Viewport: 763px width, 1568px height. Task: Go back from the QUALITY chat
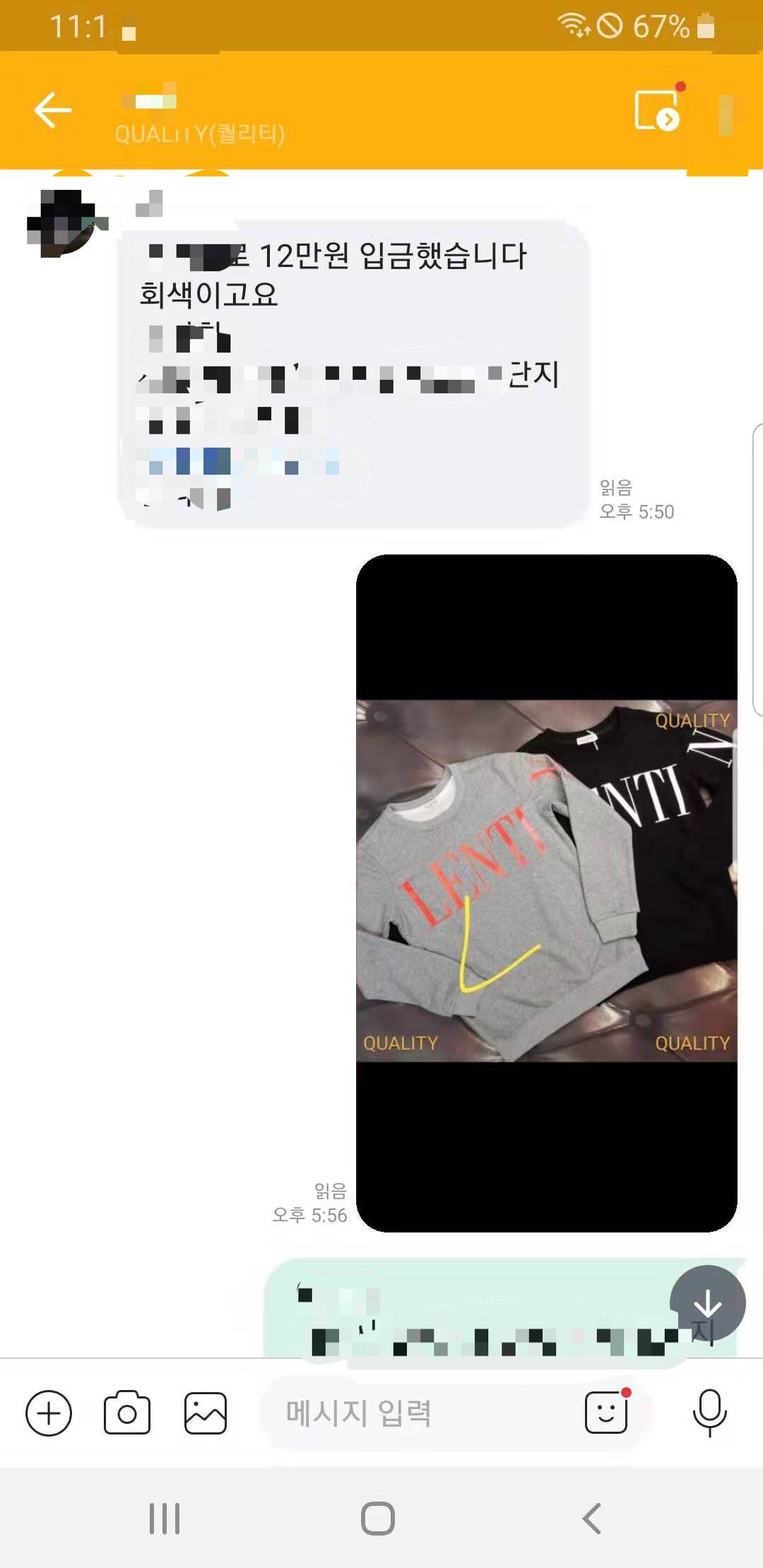coord(53,110)
